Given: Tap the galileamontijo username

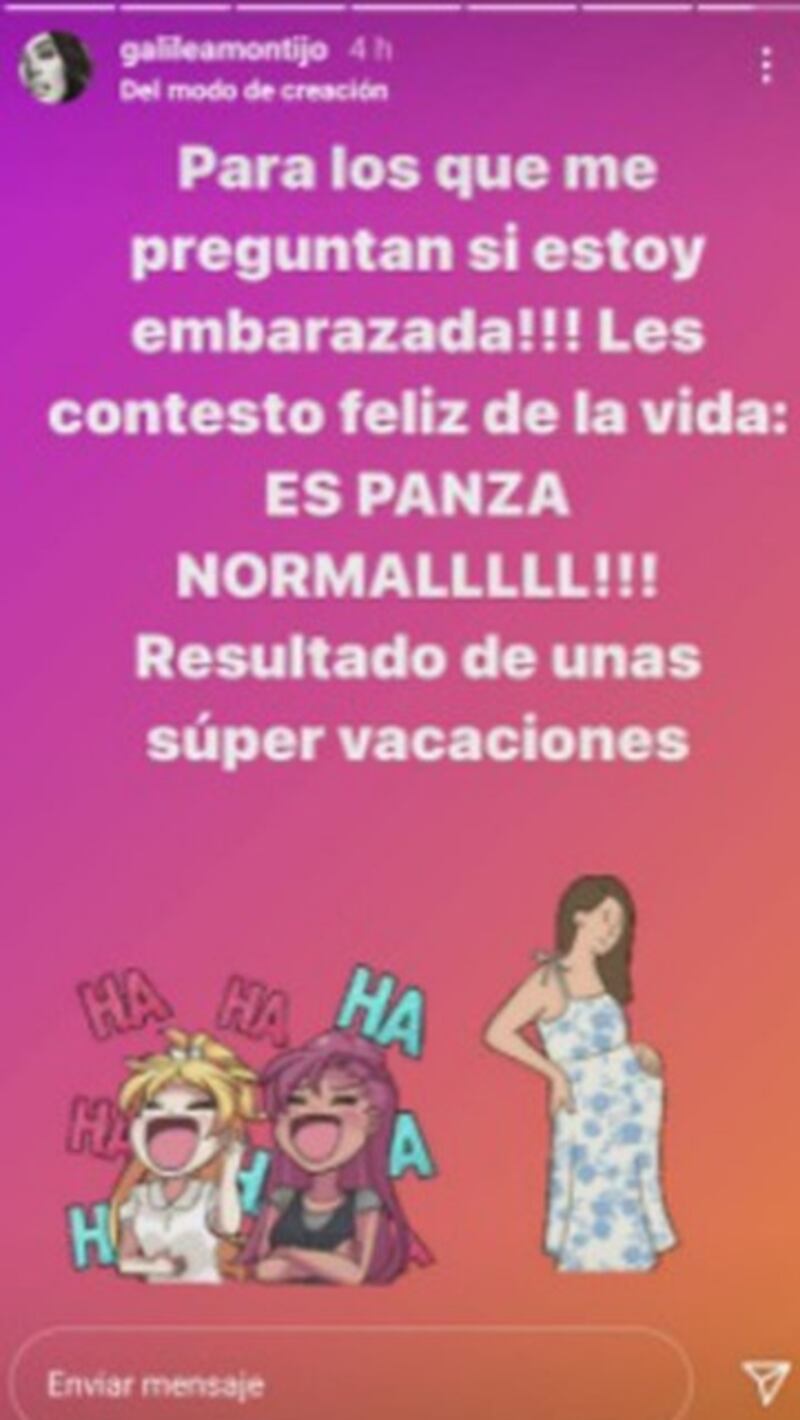Looking at the screenshot, I should click(222, 50).
